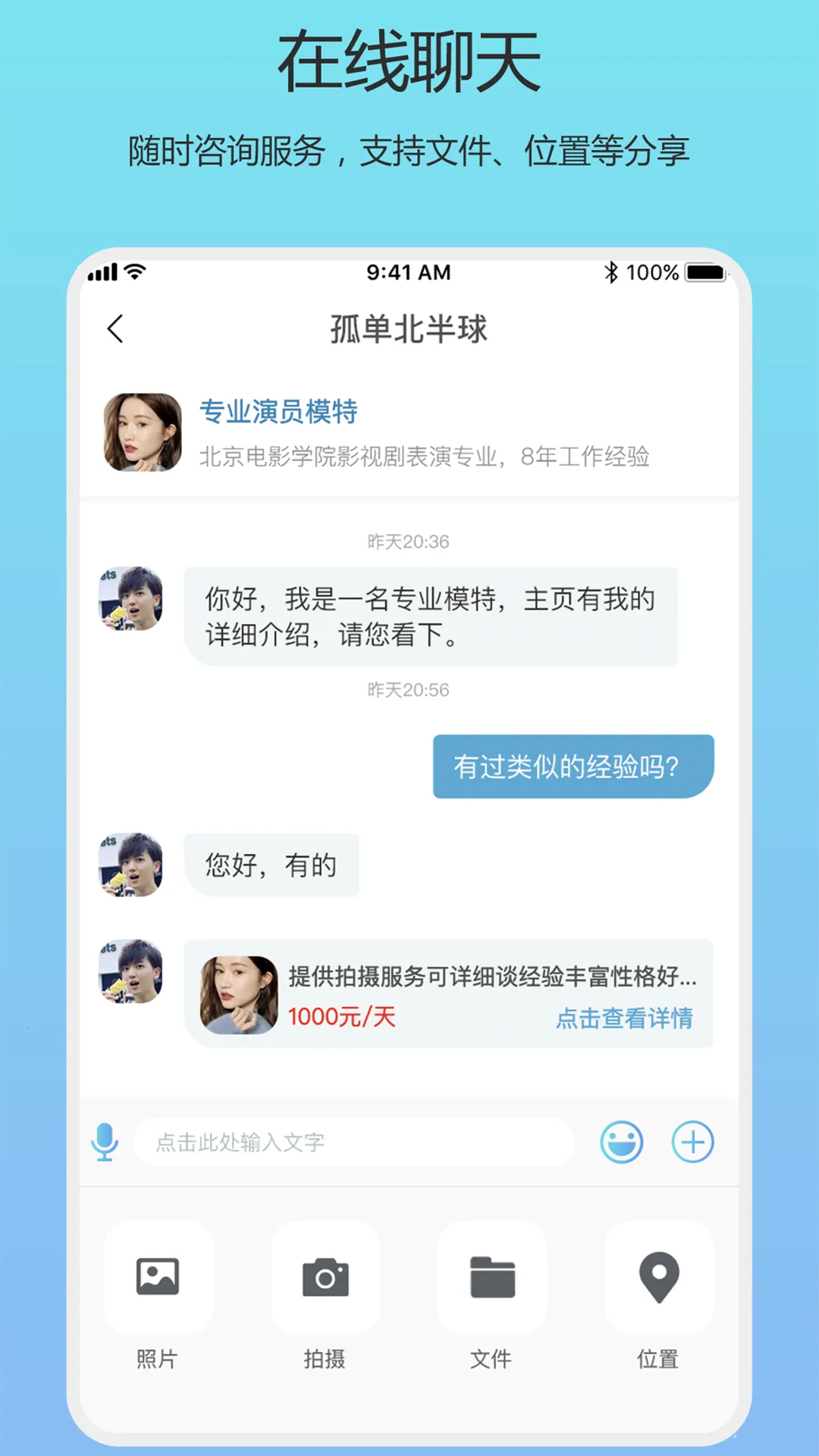Tap the plus icon to add attachments

coord(691,1142)
